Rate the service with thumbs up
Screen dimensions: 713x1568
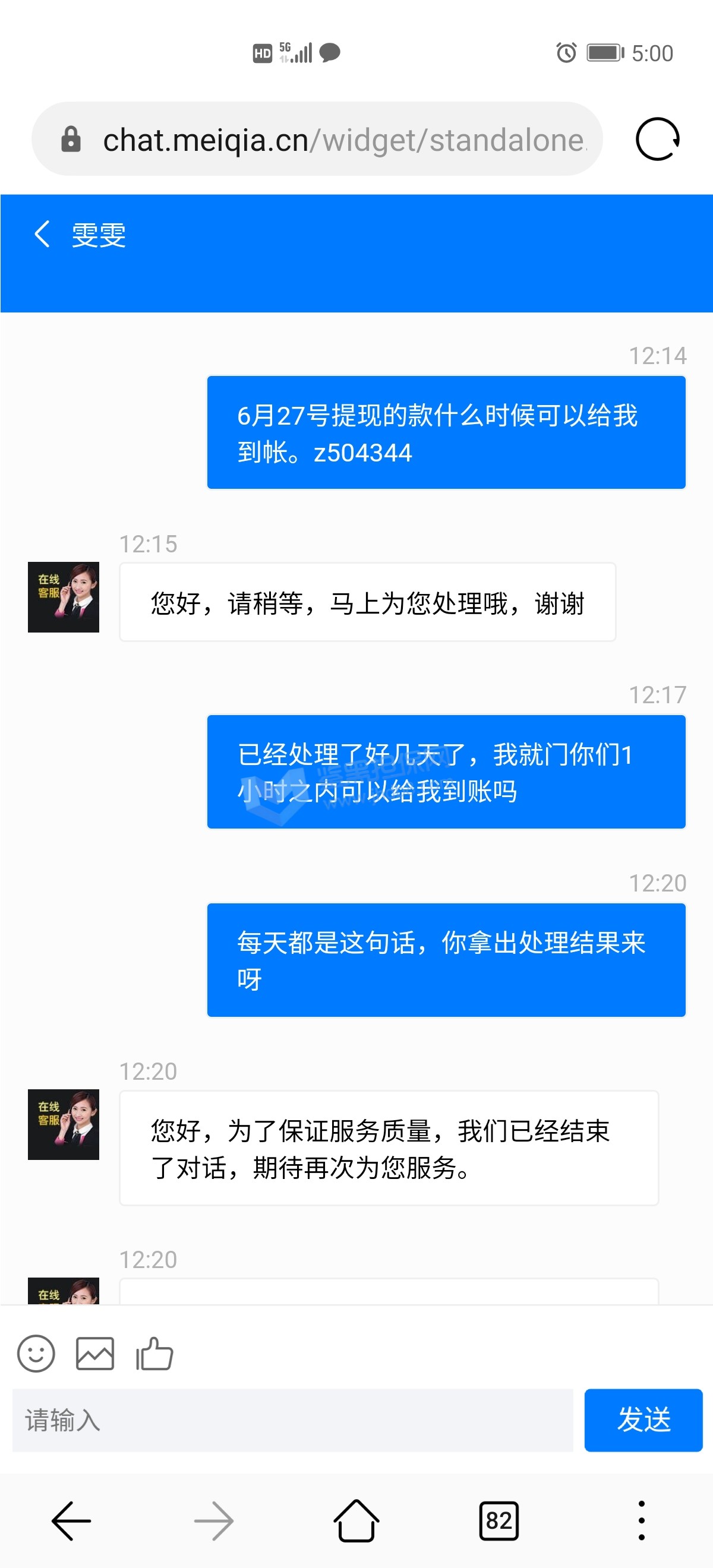tap(154, 1354)
